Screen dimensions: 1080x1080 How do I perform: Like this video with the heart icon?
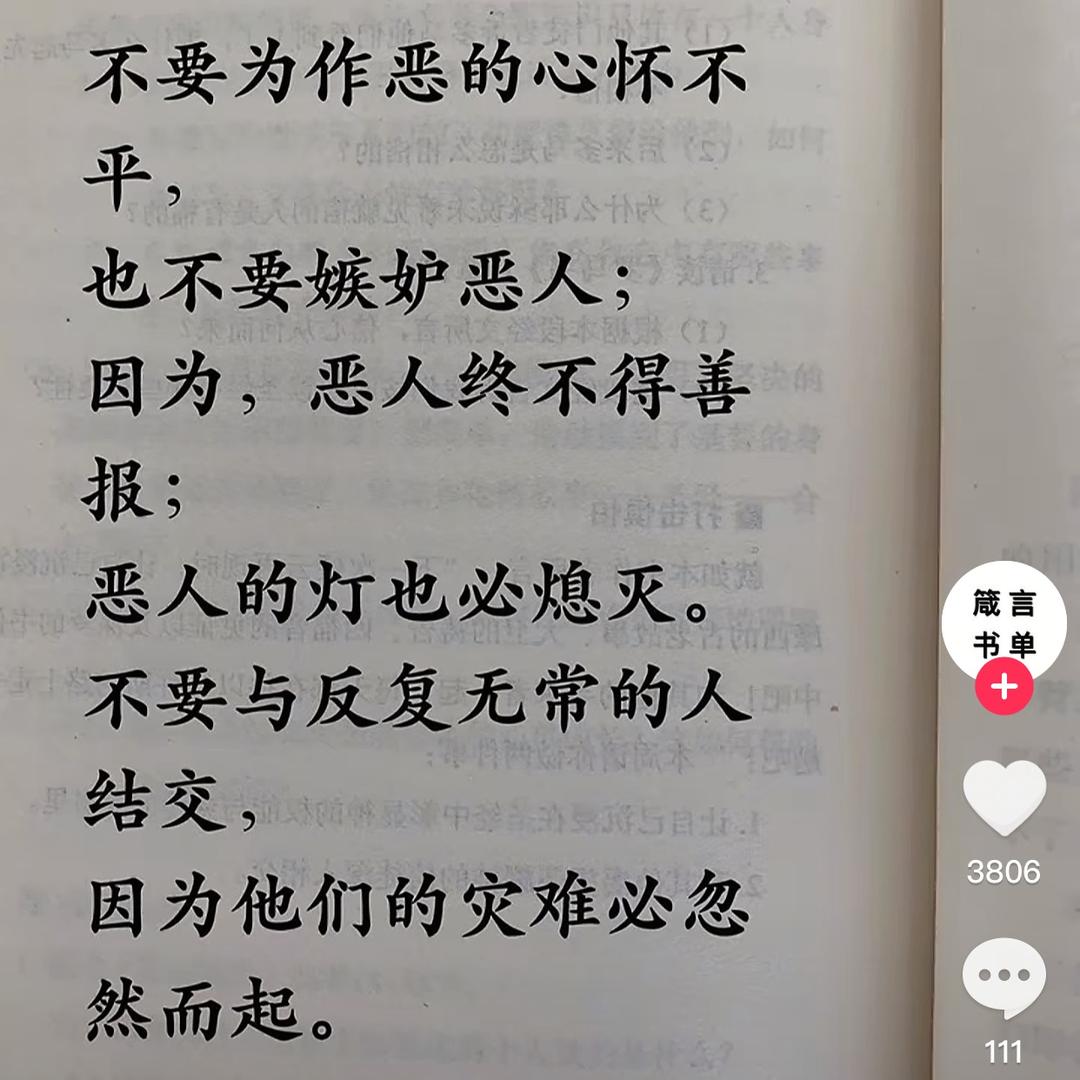[x=1003, y=798]
